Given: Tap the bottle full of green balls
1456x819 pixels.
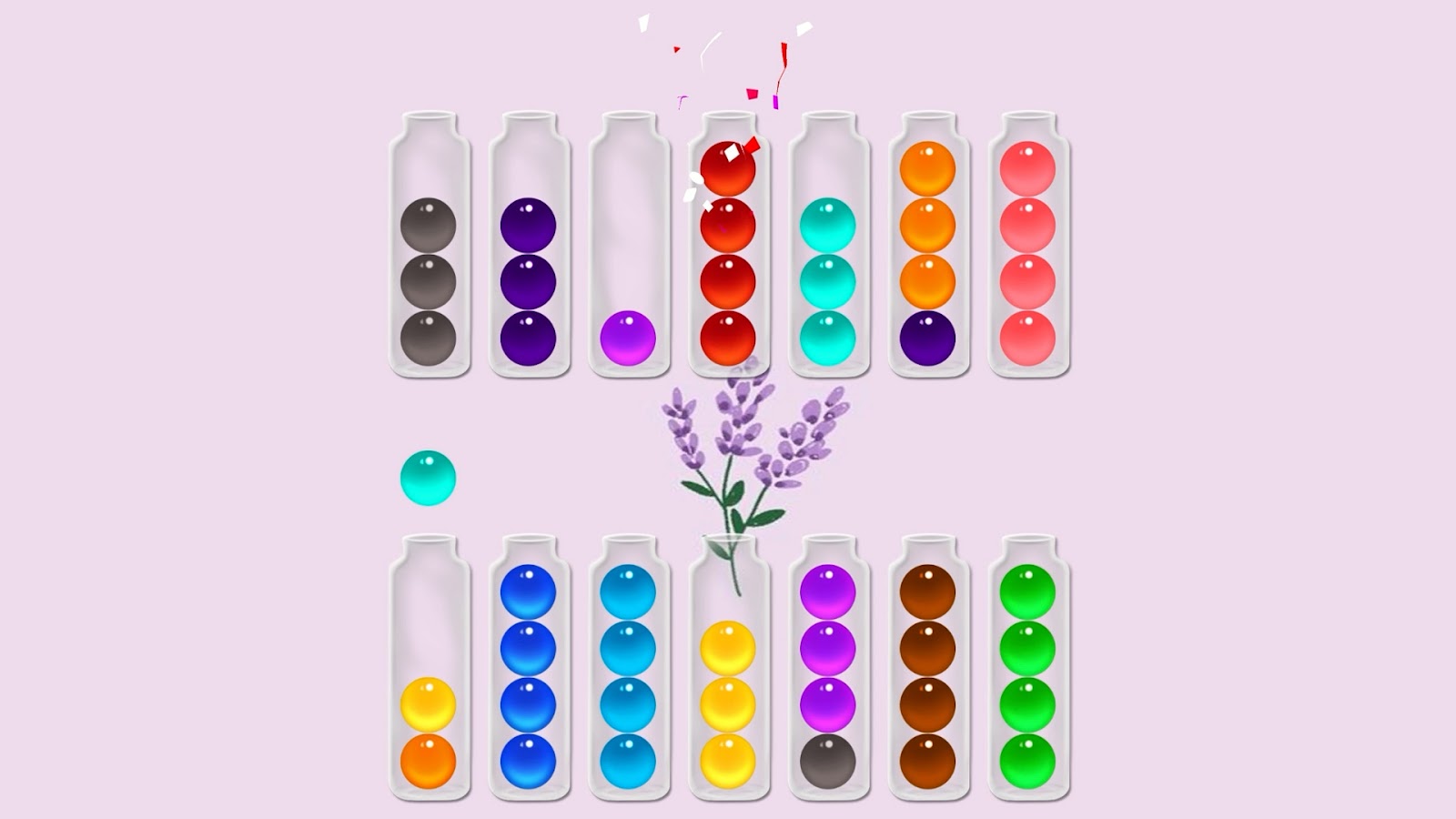Looking at the screenshot, I should (x=1029, y=668).
